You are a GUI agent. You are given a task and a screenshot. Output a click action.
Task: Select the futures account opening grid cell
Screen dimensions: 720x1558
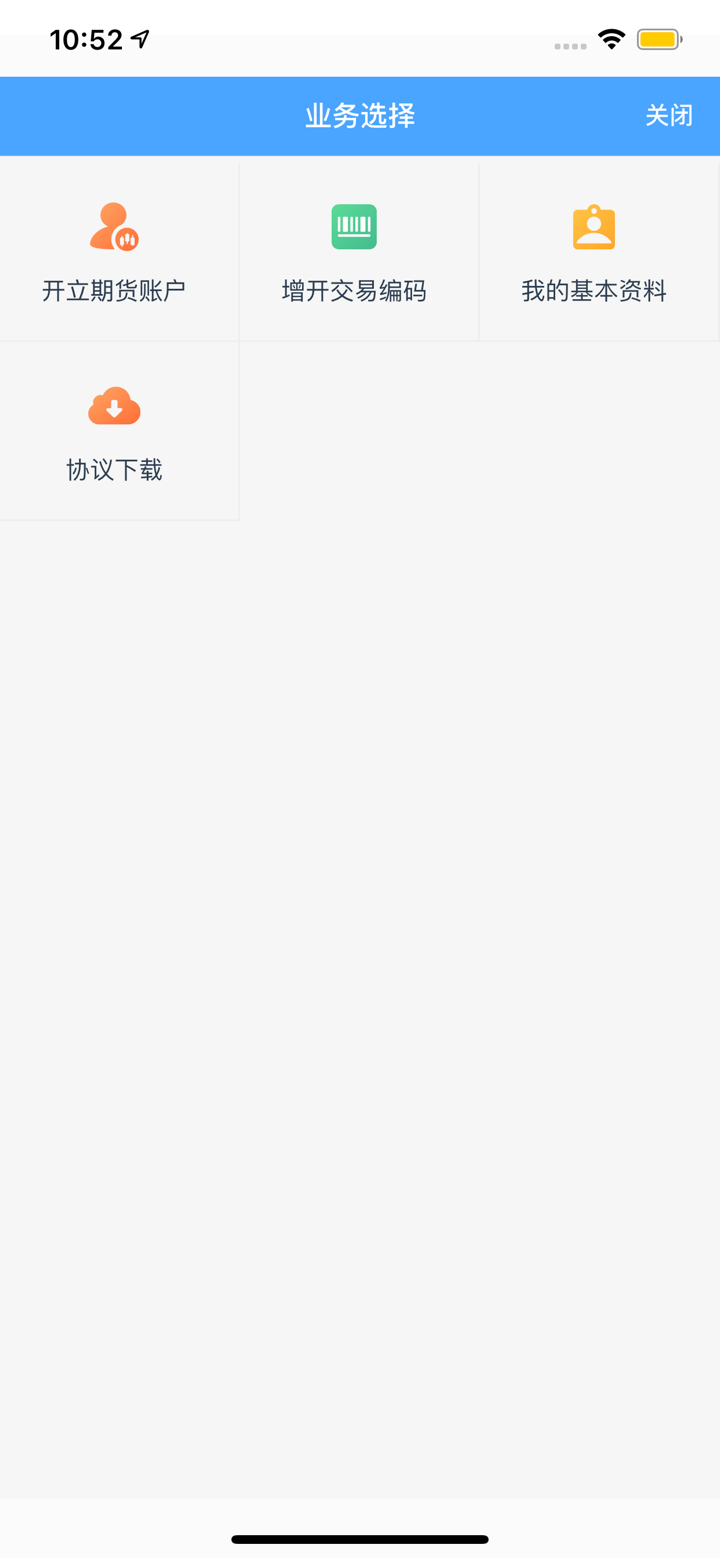(x=118, y=250)
